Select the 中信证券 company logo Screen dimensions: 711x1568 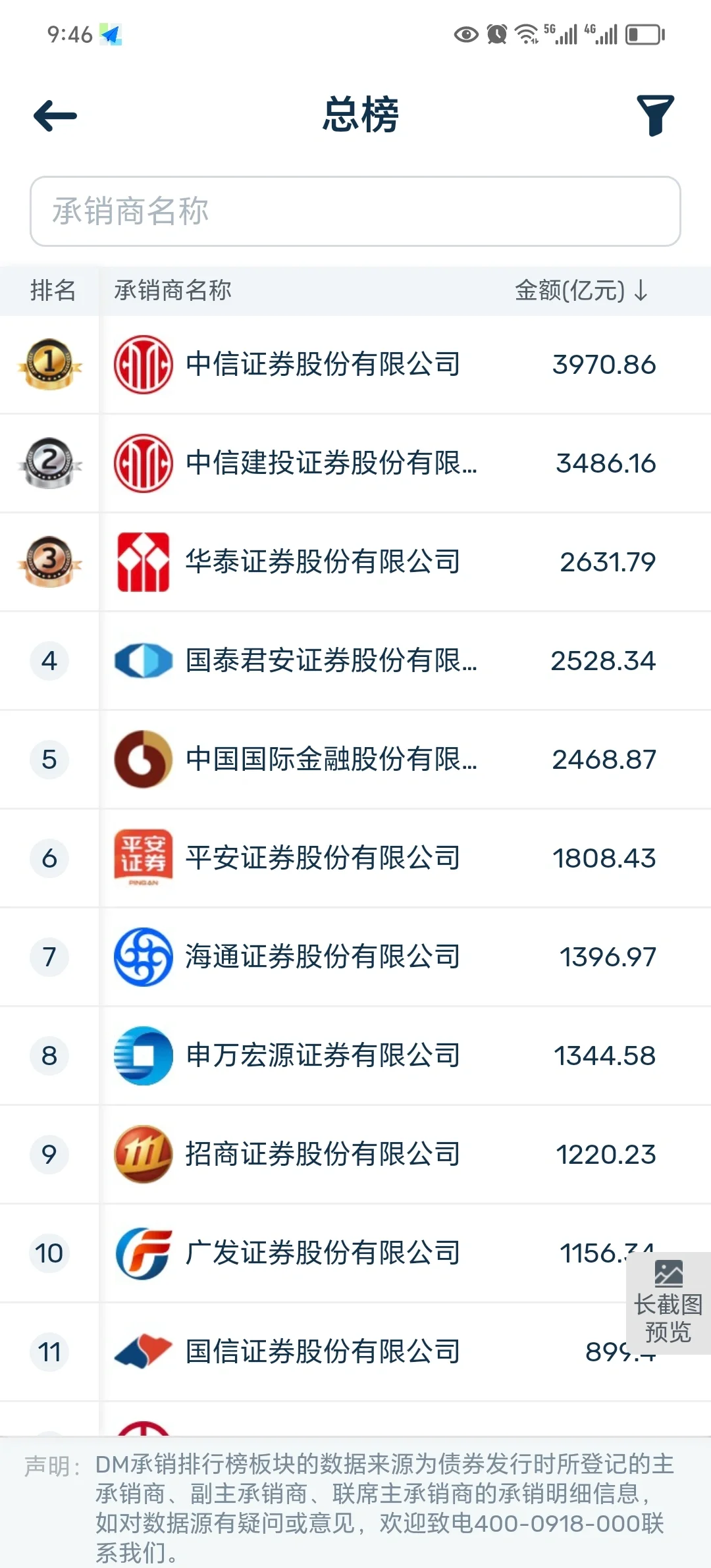pyautogui.click(x=144, y=364)
